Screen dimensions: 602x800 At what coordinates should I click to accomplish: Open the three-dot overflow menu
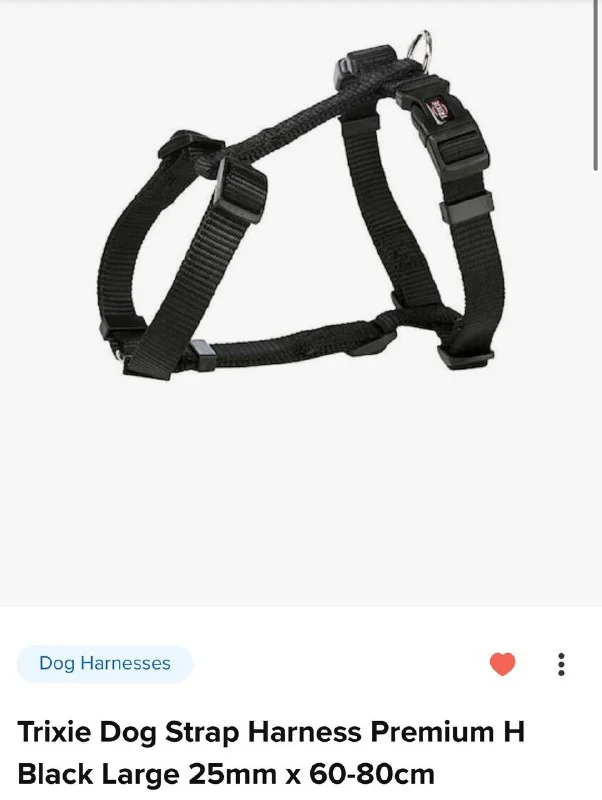point(562,664)
